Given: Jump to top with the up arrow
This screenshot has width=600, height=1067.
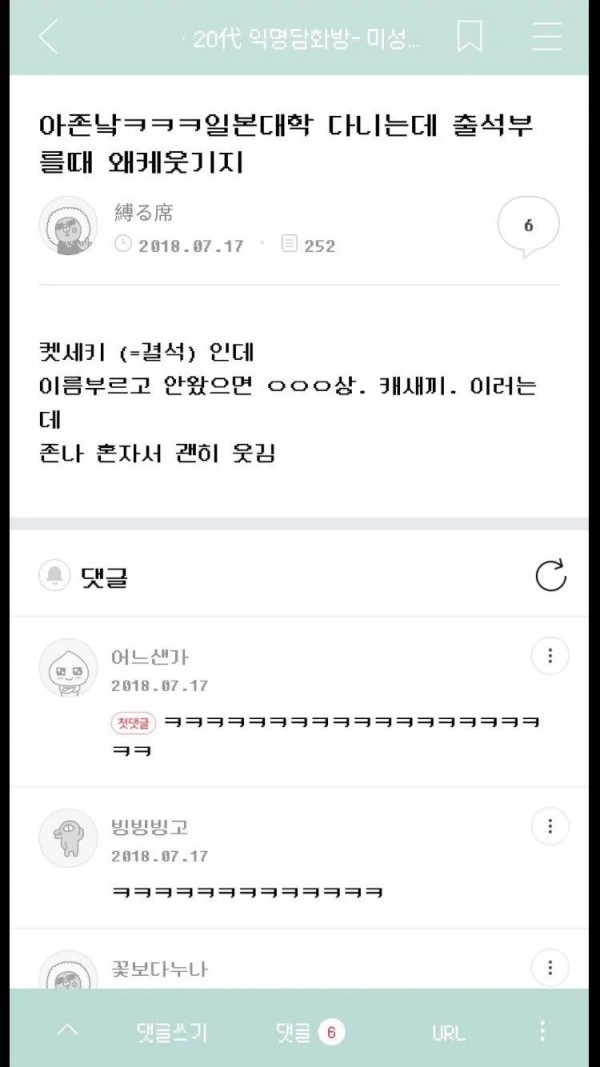Looking at the screenshot, I should tap(67, 1030).
